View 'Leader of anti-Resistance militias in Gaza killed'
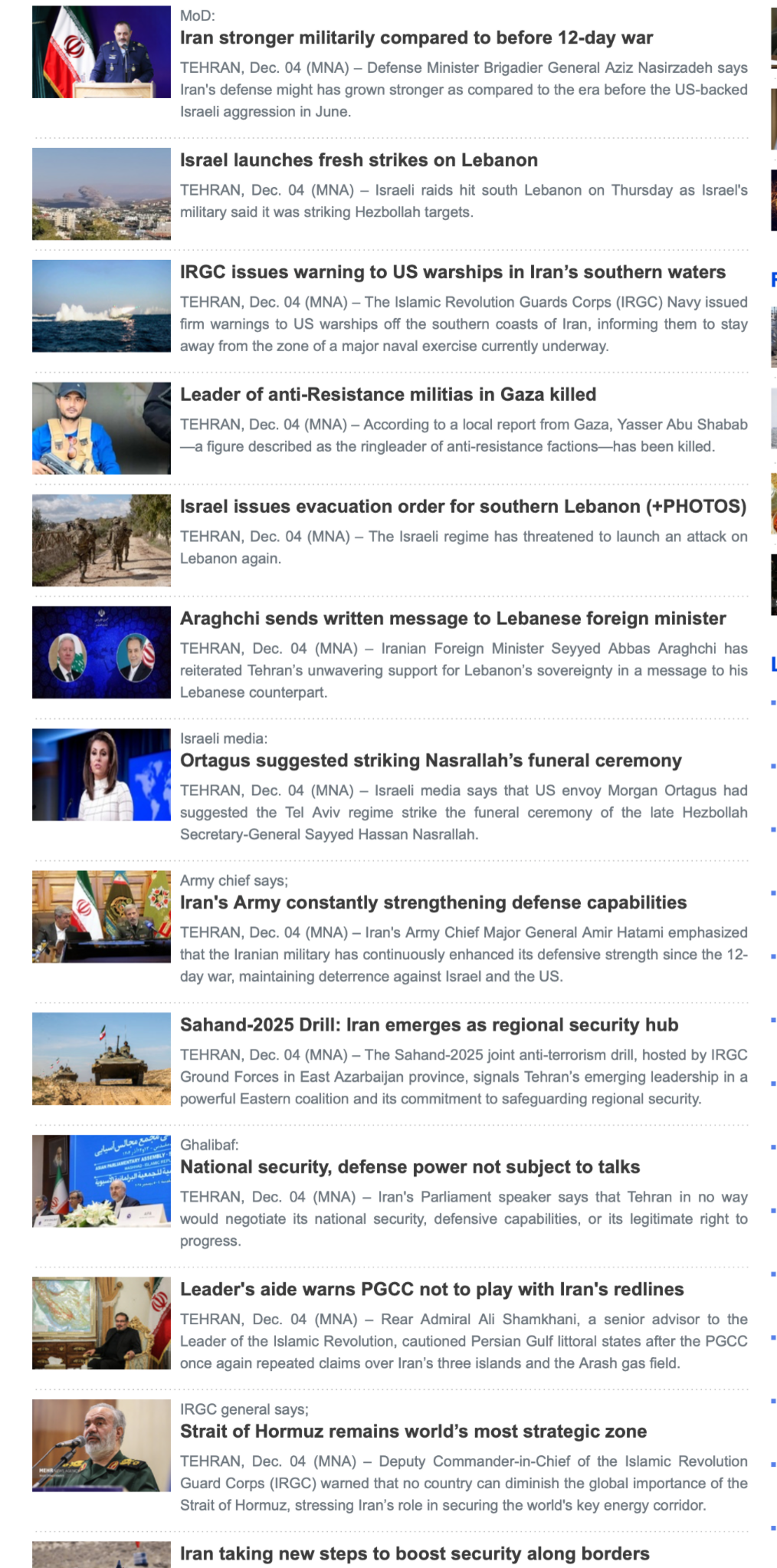 (388, 395)
